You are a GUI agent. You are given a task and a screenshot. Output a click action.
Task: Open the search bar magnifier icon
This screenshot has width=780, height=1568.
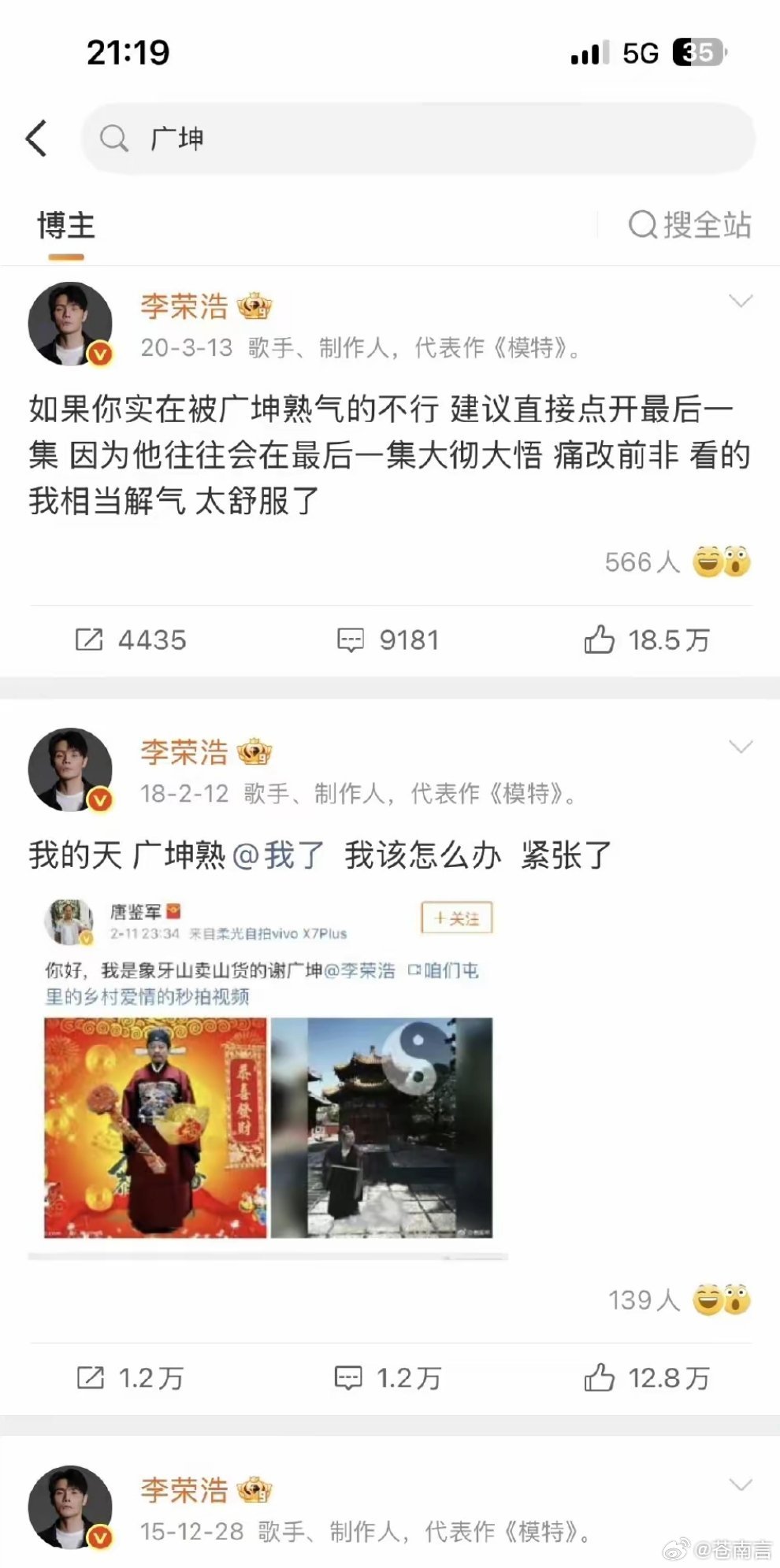[115, 139]
